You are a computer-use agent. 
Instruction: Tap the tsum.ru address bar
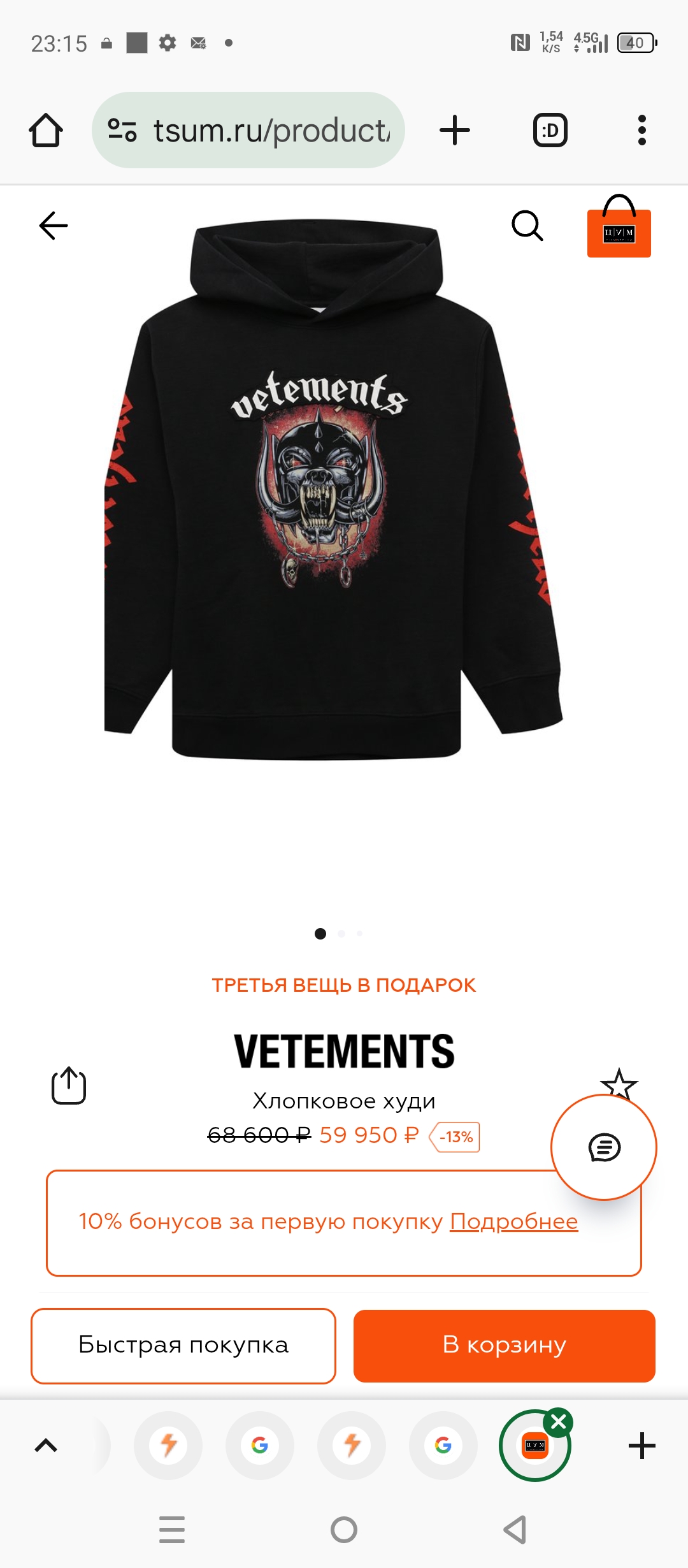coord(248,130)
